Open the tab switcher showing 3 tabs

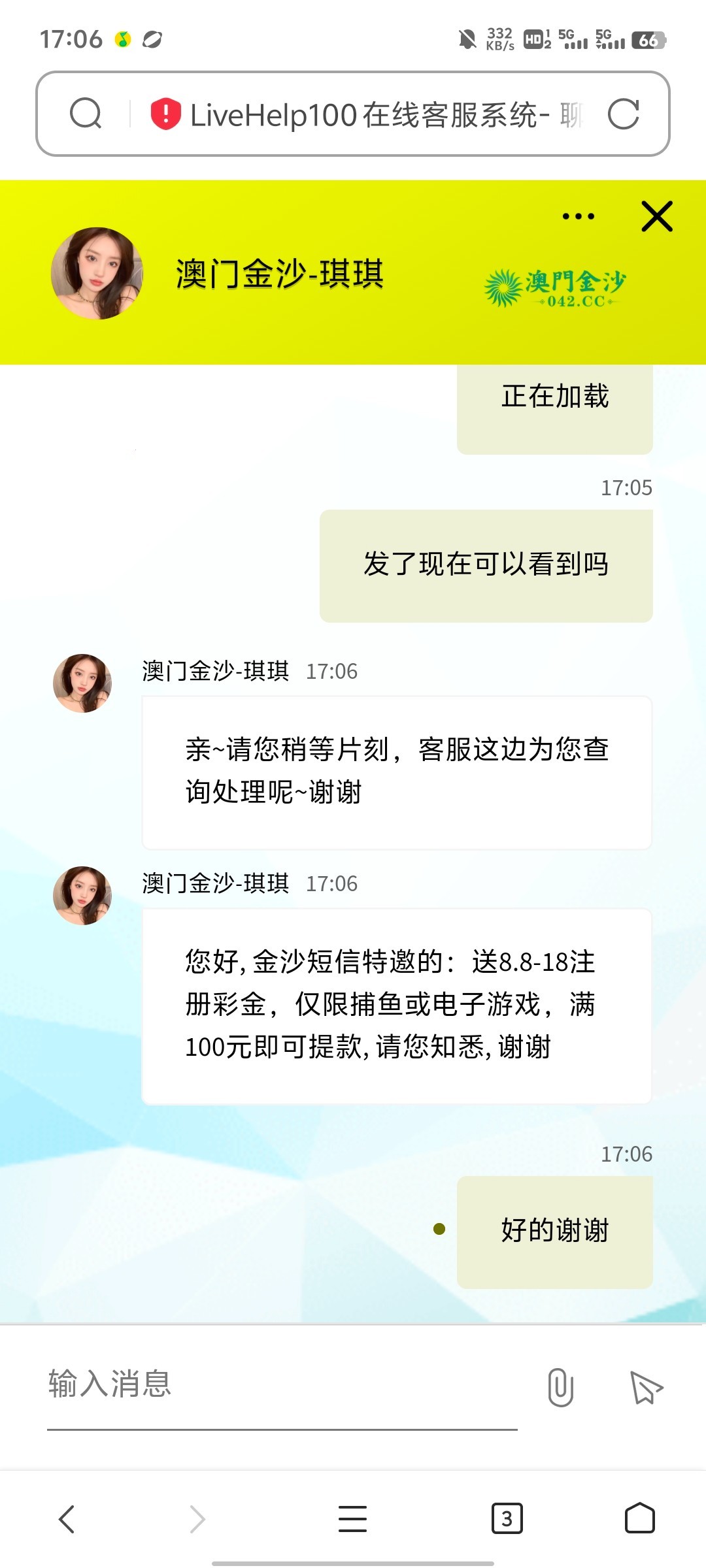click(507, 1518)
